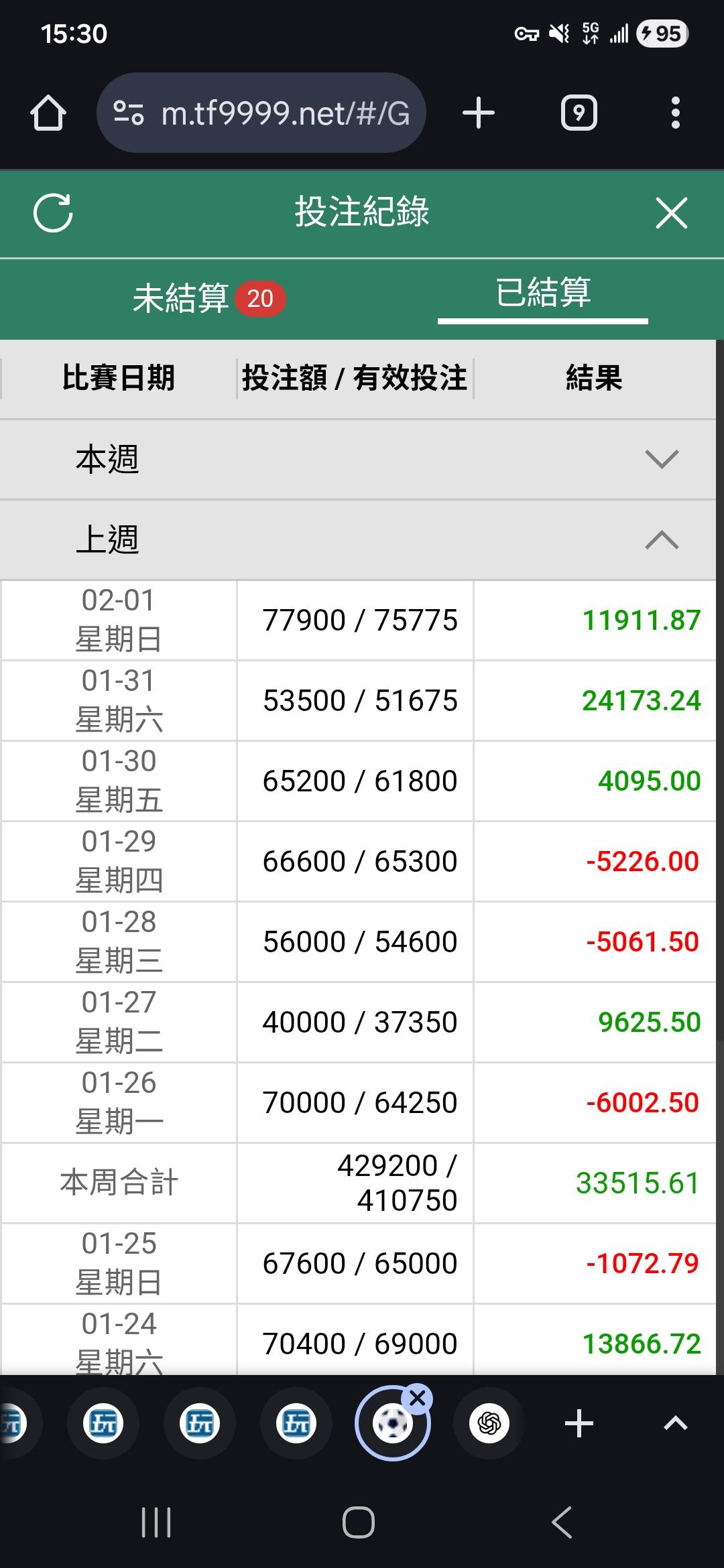
Task: Go to the browser home page
Action: 48,113
